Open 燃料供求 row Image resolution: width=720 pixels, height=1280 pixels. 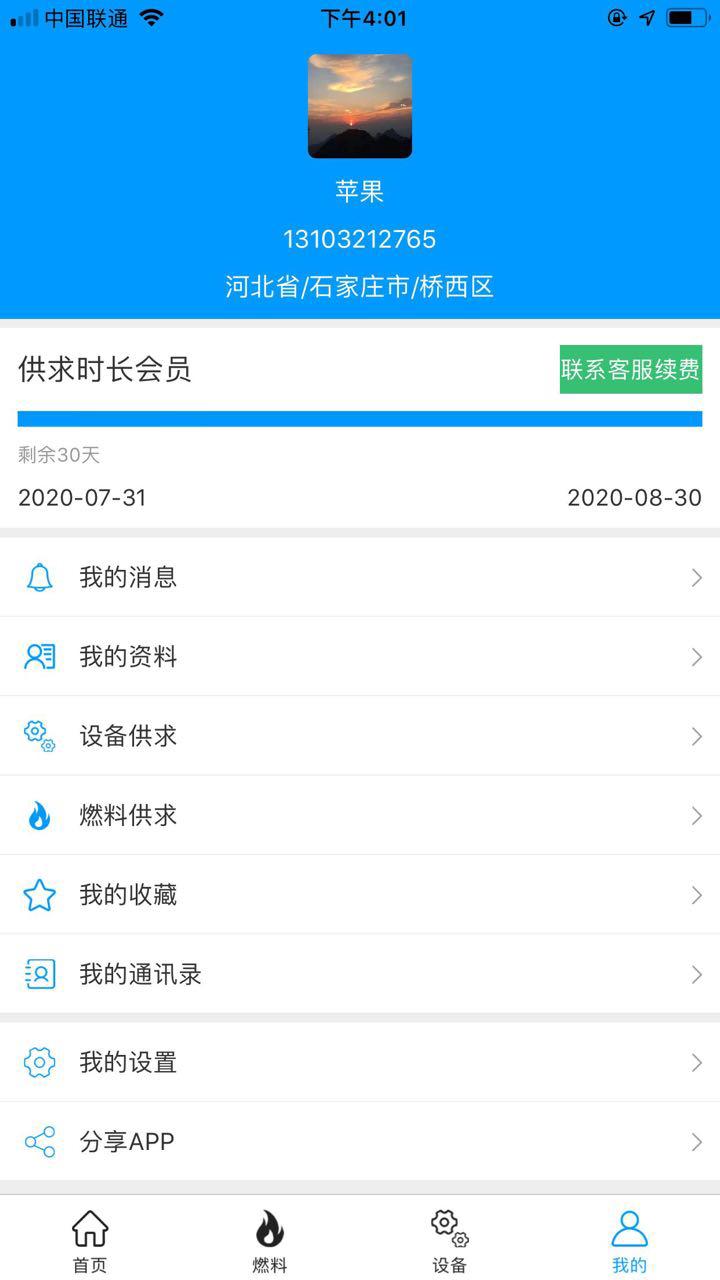click(x=360, y=815)
